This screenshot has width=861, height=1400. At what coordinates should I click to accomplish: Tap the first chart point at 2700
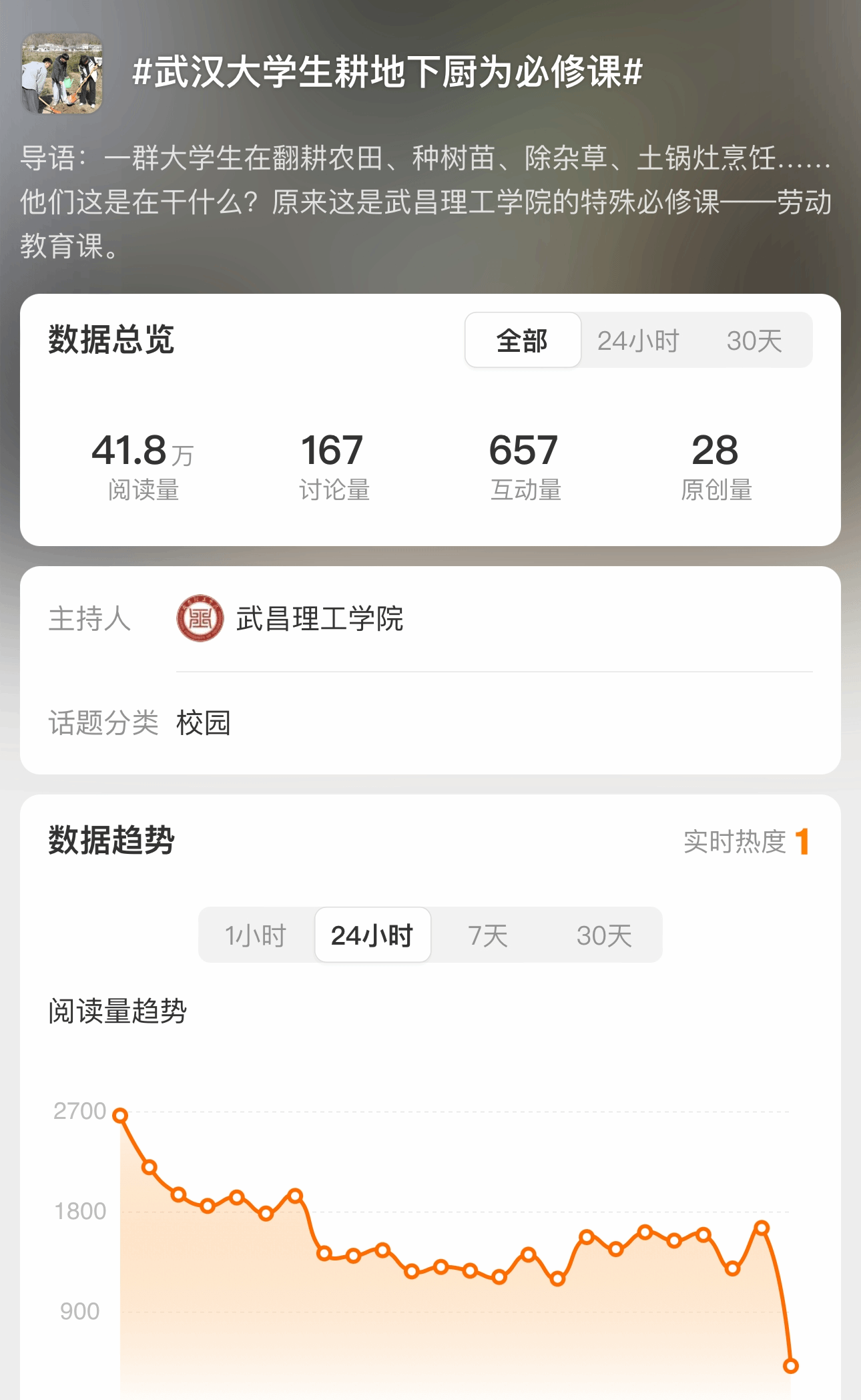(x=120, y=1115)
